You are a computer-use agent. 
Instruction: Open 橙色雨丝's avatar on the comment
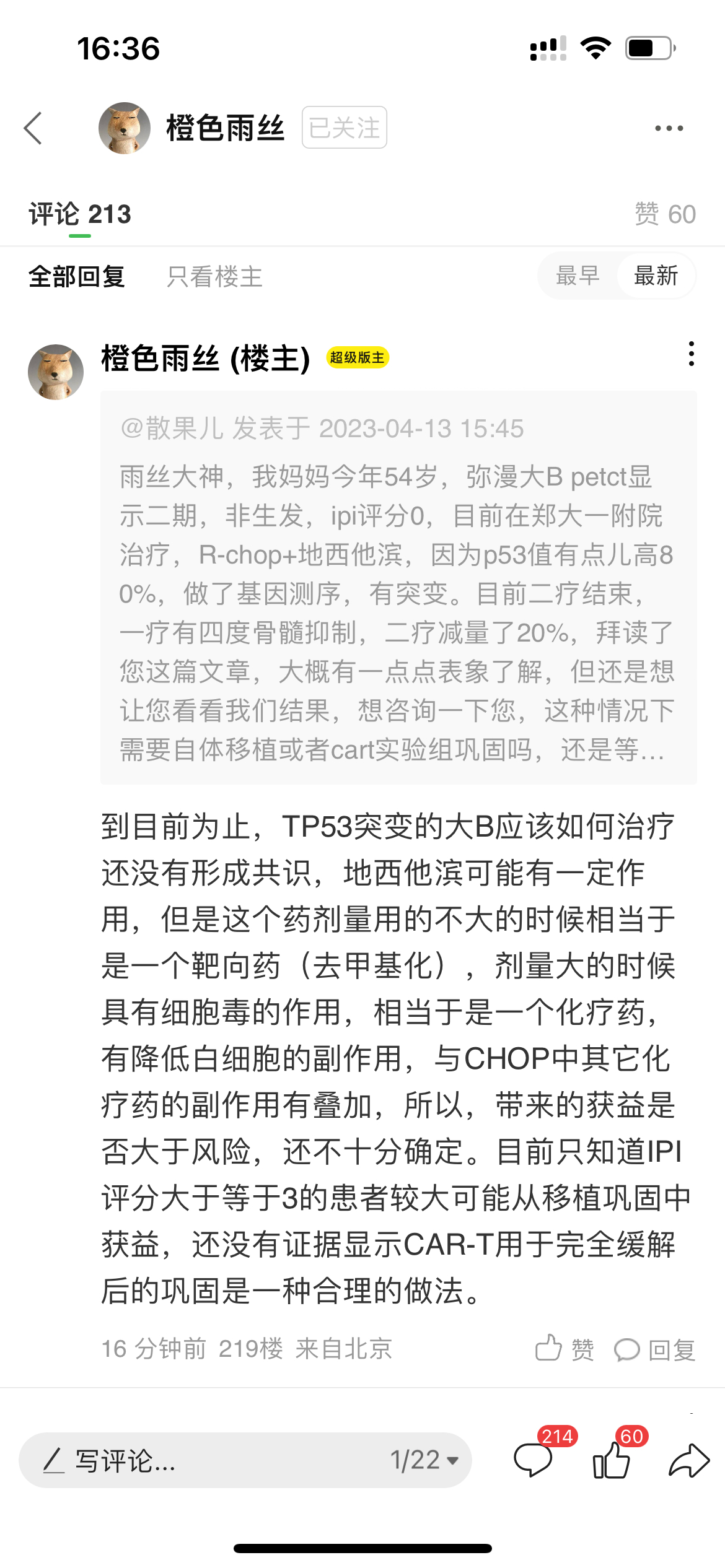coord(56,372)
